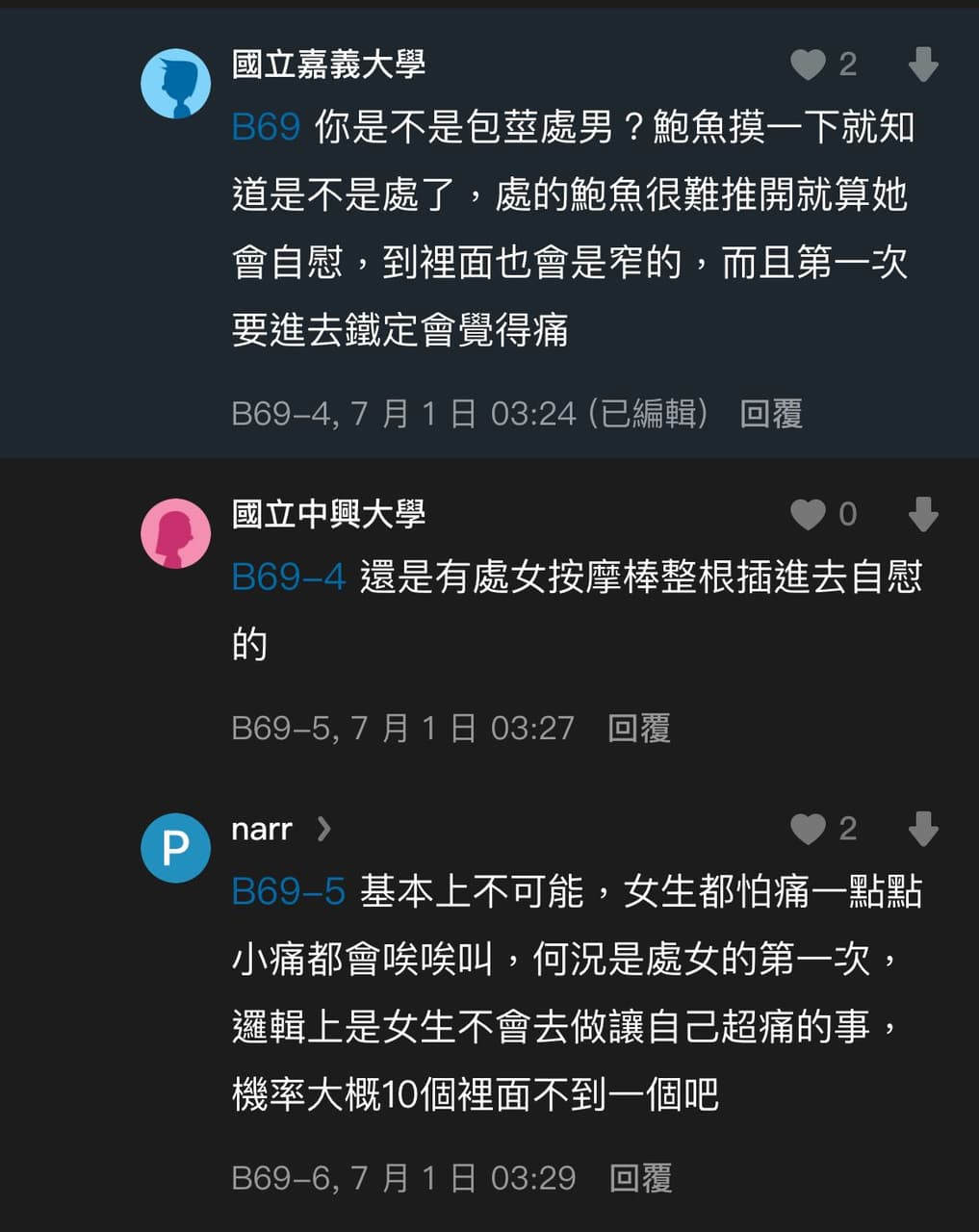Toggle the heart on the comment with 2 likes

807,64
